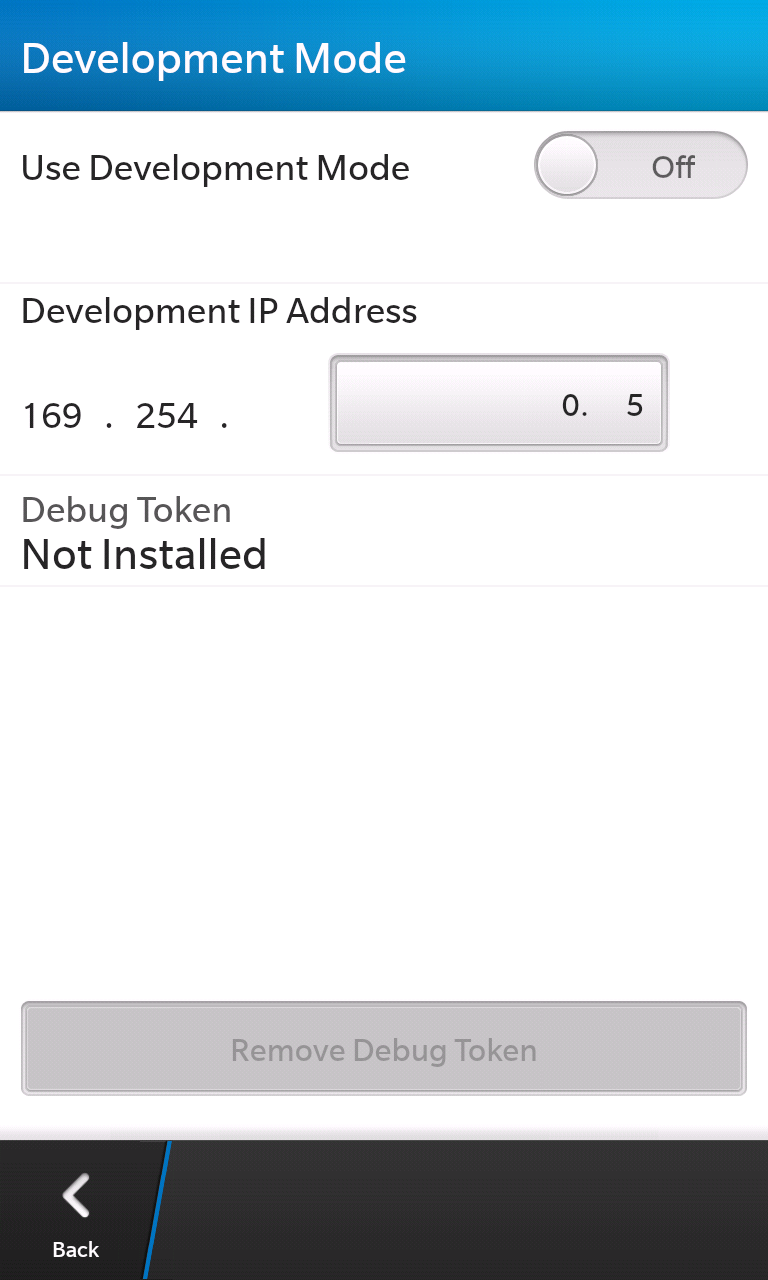Viewport: 768px width, 1280px height.
Task: Tap the Remove Debug Token button
Action: pyautogui.click(x=384, y=1049)
